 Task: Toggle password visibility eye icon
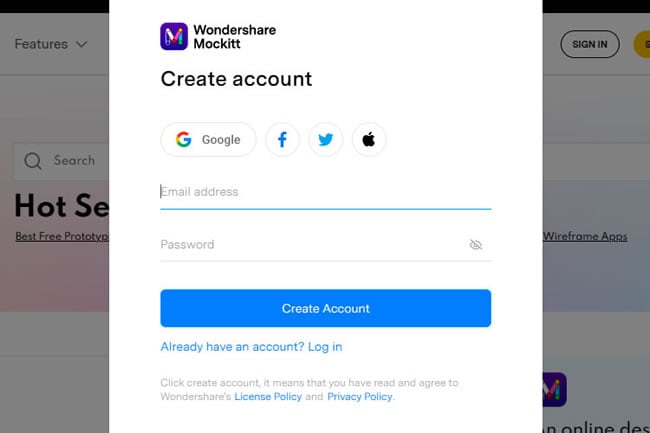pos(476,244)
